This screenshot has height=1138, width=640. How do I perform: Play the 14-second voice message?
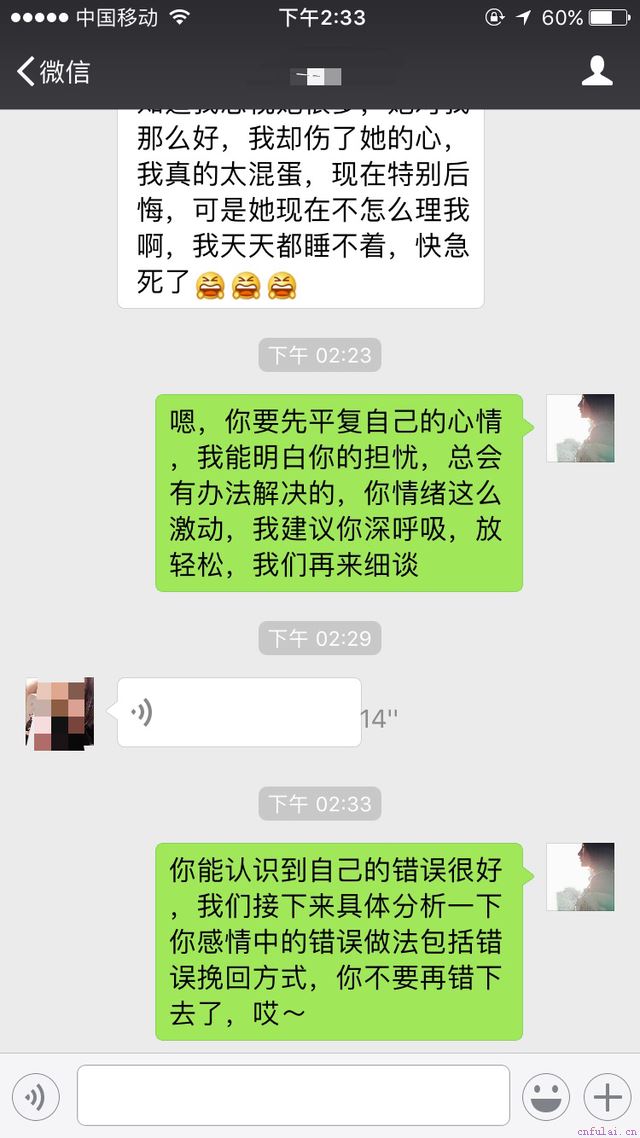coord(238,712)
